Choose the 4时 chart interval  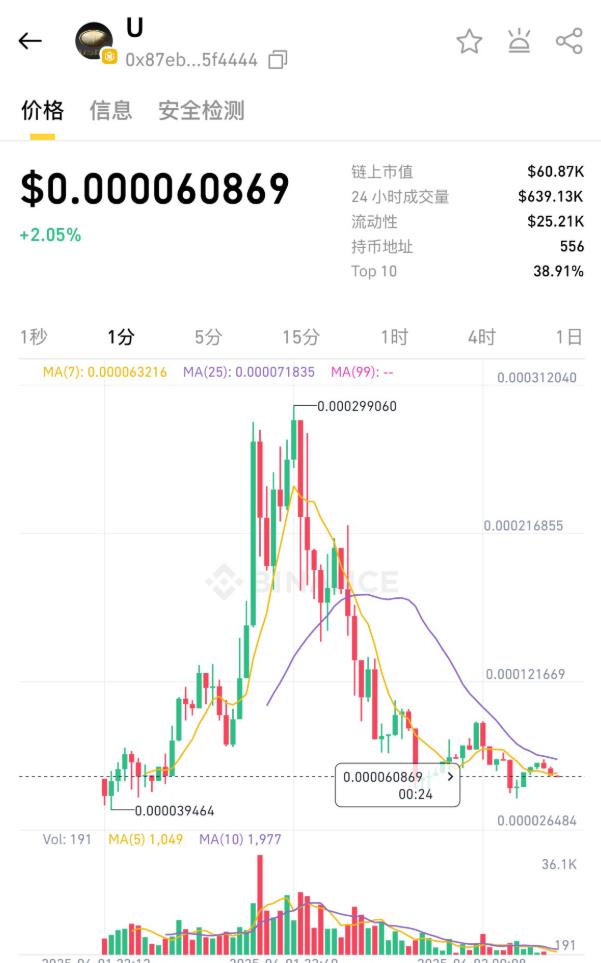click(x=481, y=337)
